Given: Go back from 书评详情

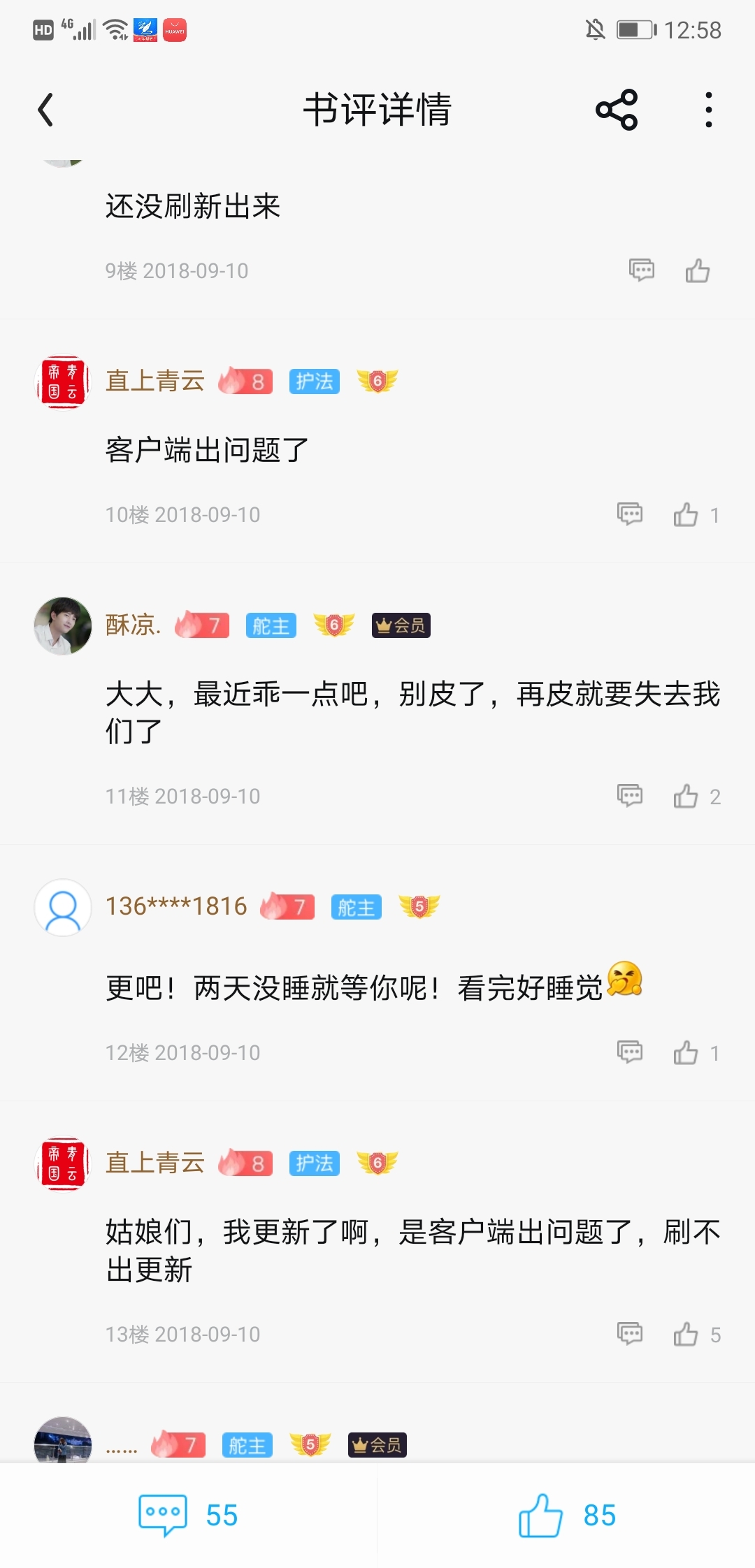Looking at the screenshot, I should [x=46, y=110].
